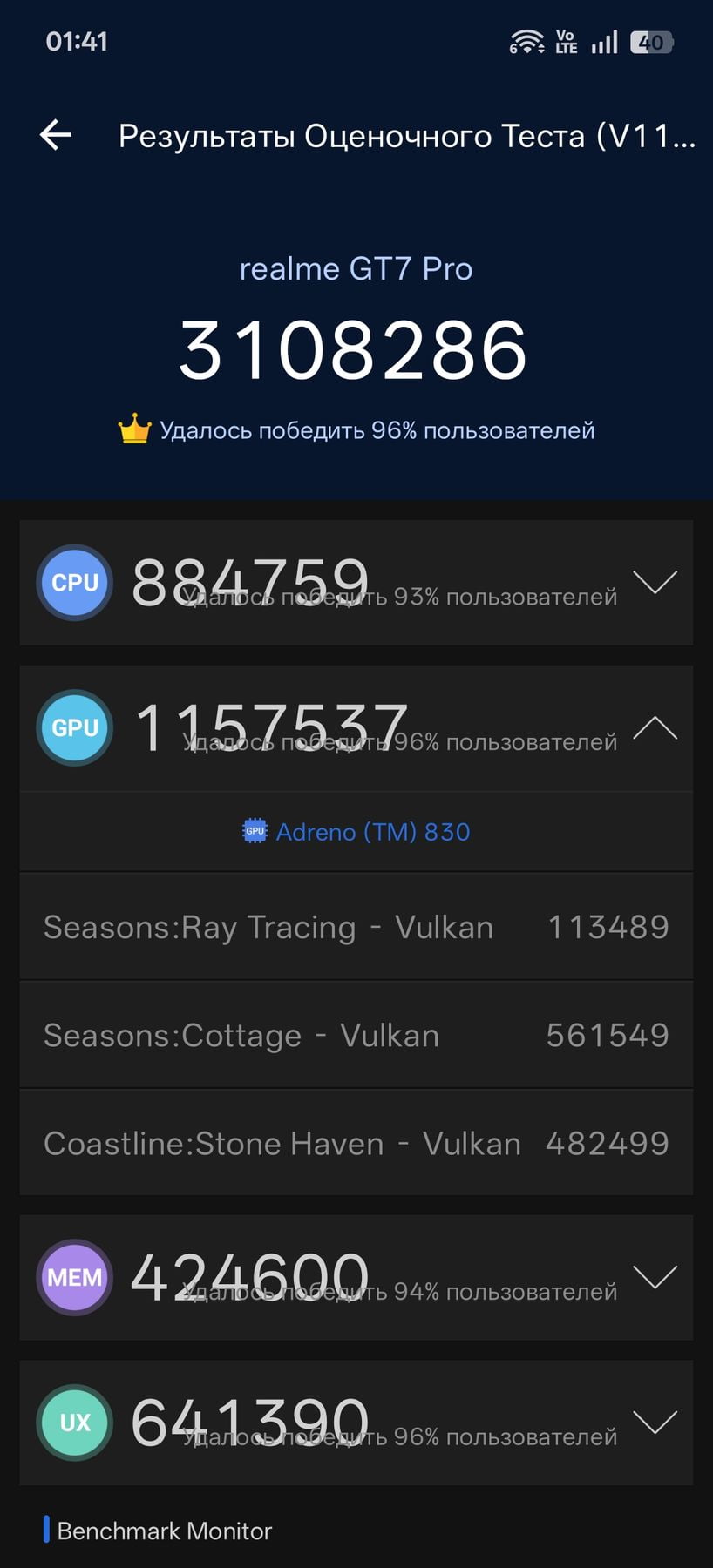Expand the UX score details
This screenshot has height=1568, width=713.
[x=655, y=1423]
